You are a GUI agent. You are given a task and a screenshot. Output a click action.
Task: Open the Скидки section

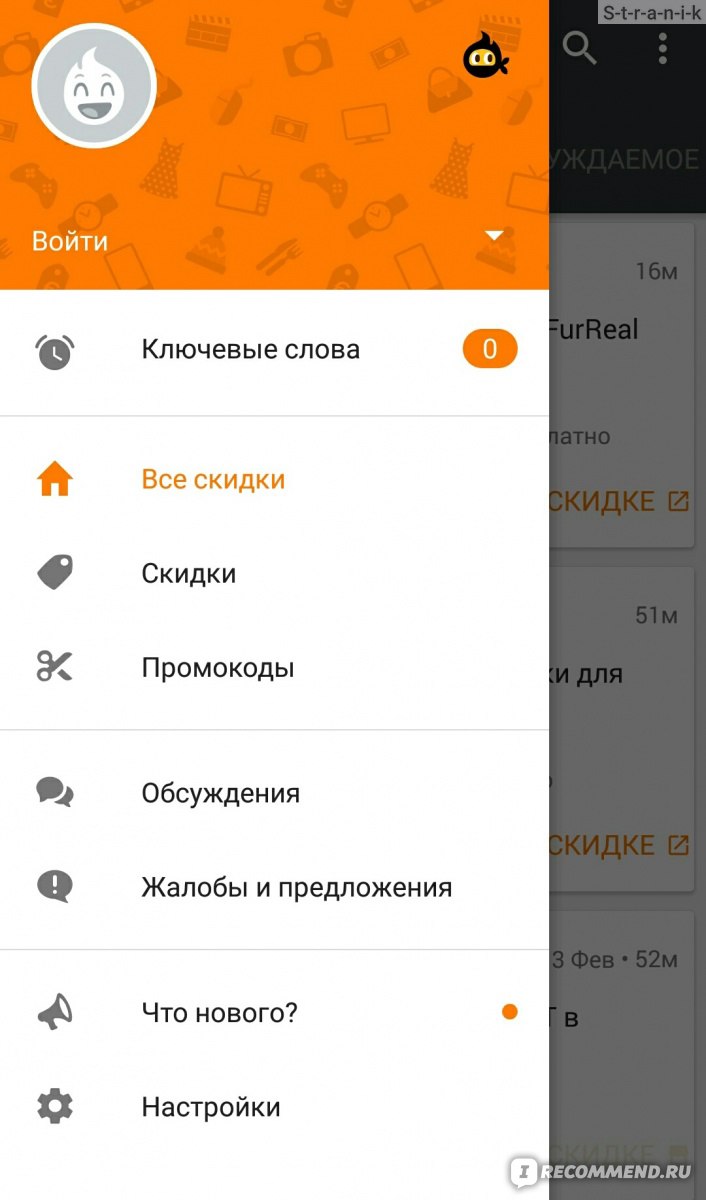[x=274, y=574]
